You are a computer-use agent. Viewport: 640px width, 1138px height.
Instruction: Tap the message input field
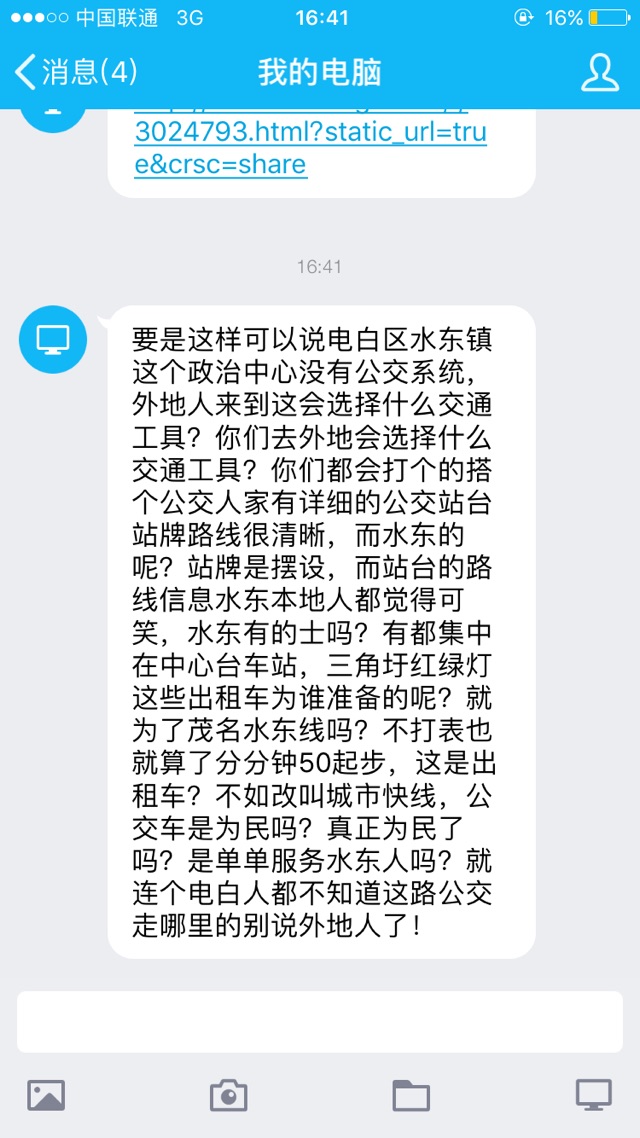[320, 1021]
